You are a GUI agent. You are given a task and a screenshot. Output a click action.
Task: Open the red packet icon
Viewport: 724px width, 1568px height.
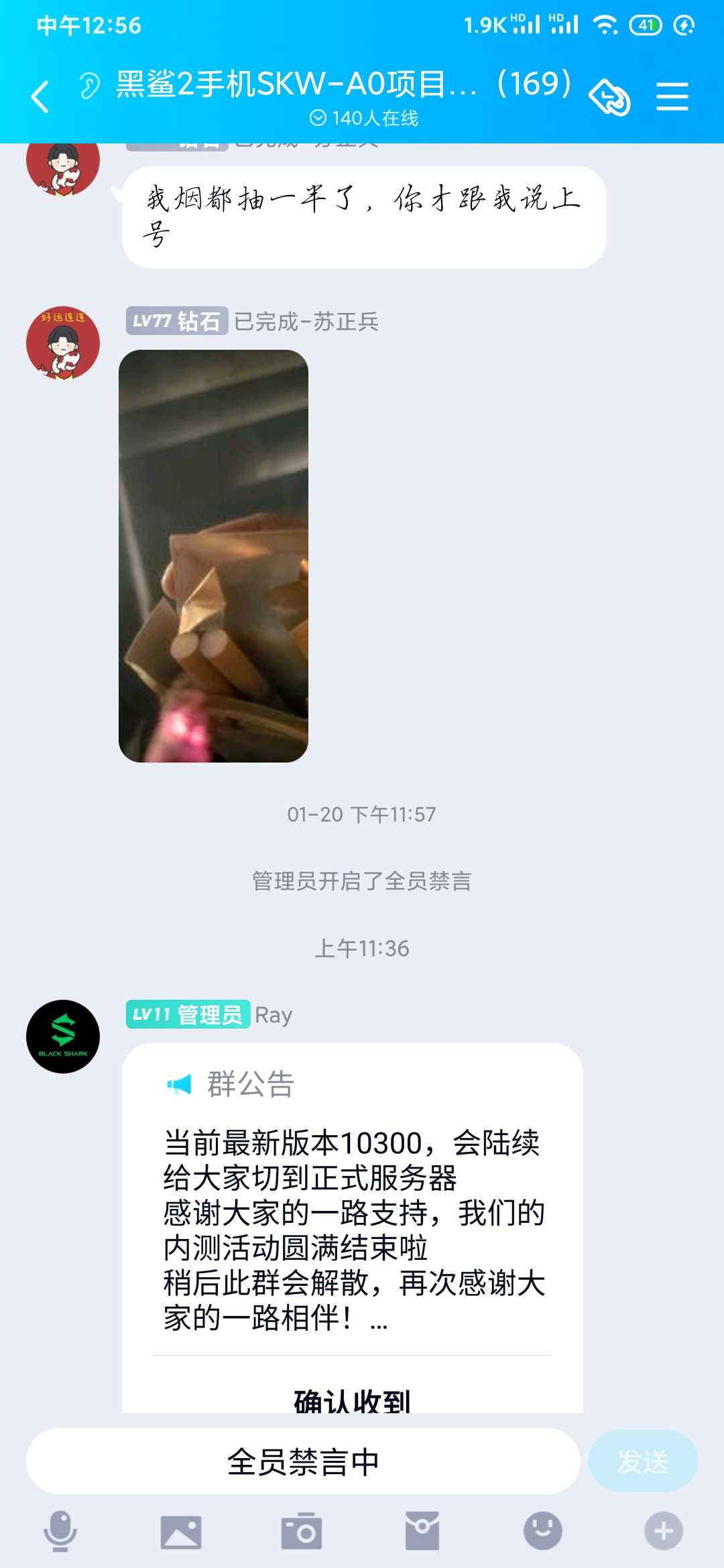pos(422,1530)
